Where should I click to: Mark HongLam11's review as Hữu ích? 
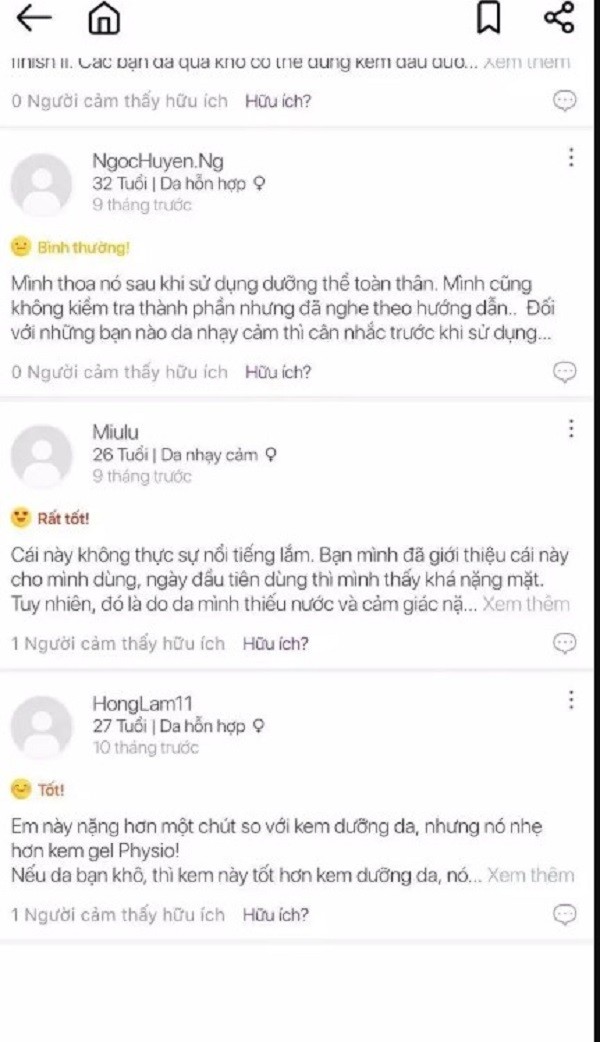pyautogui.click(x=276, y=914)
